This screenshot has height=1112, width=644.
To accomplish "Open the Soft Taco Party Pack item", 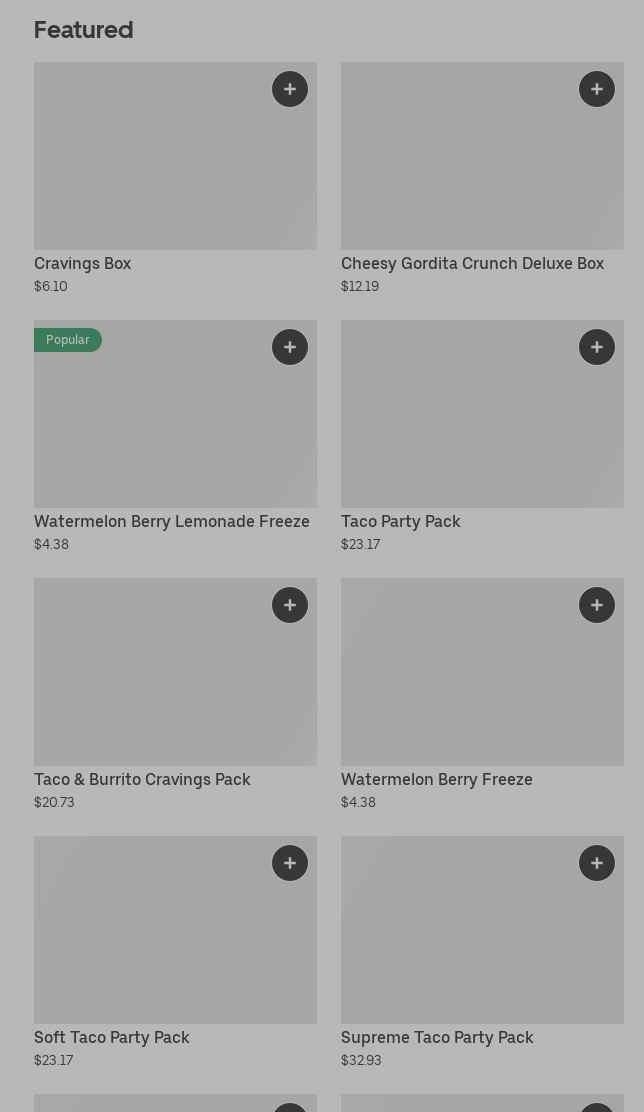I will pyautogui.click(x=150, y=945).
